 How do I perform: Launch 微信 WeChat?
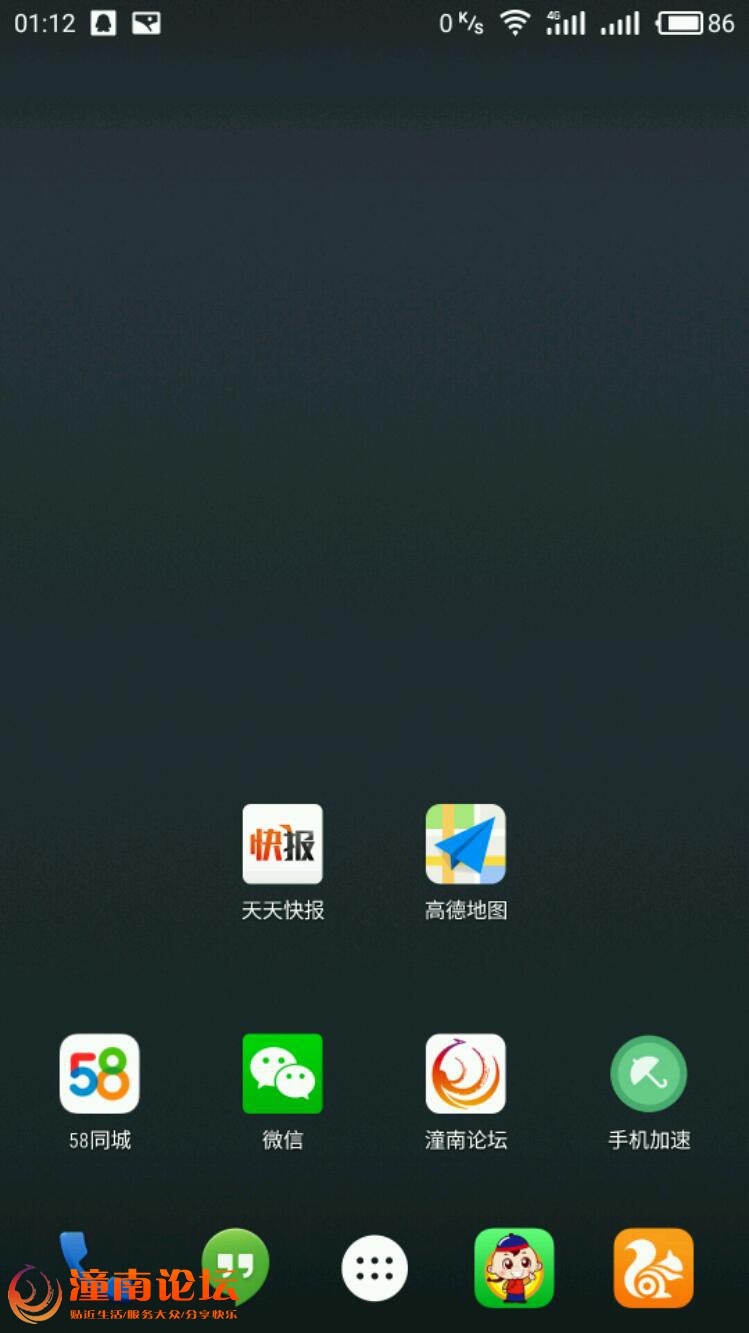[x=282, y=1073]
